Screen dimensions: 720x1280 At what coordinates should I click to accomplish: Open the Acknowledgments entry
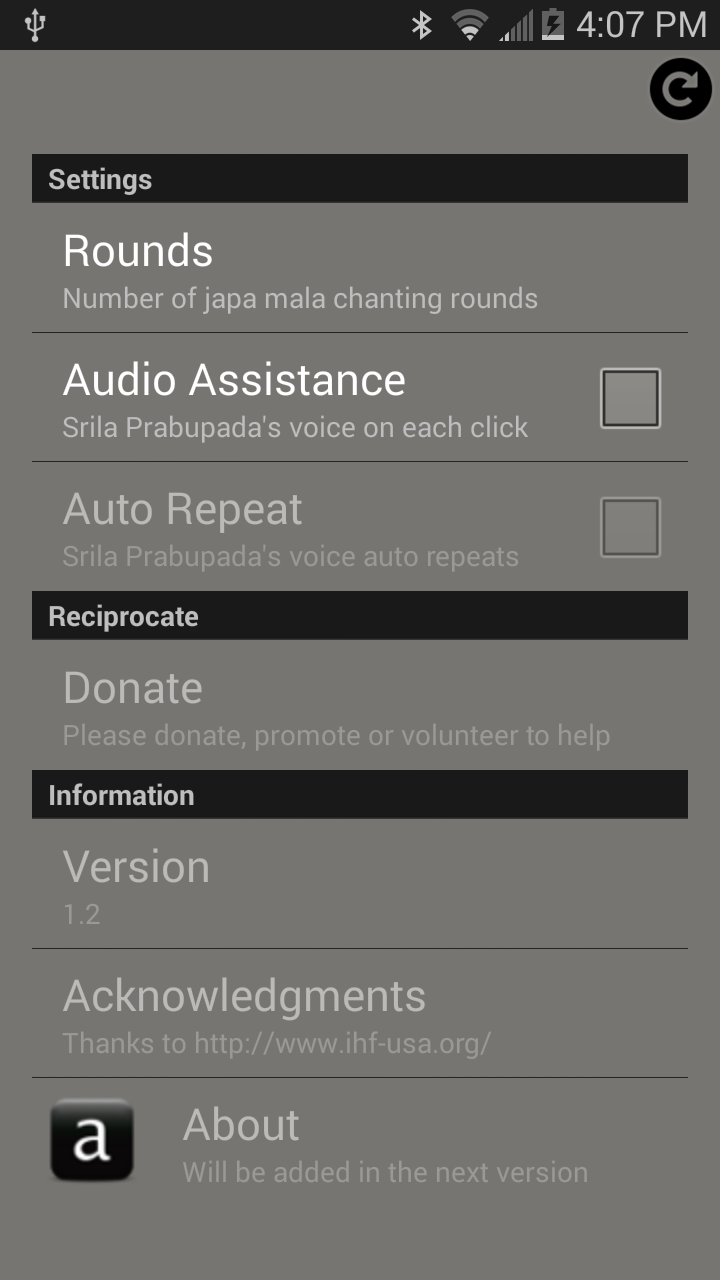360,1014
